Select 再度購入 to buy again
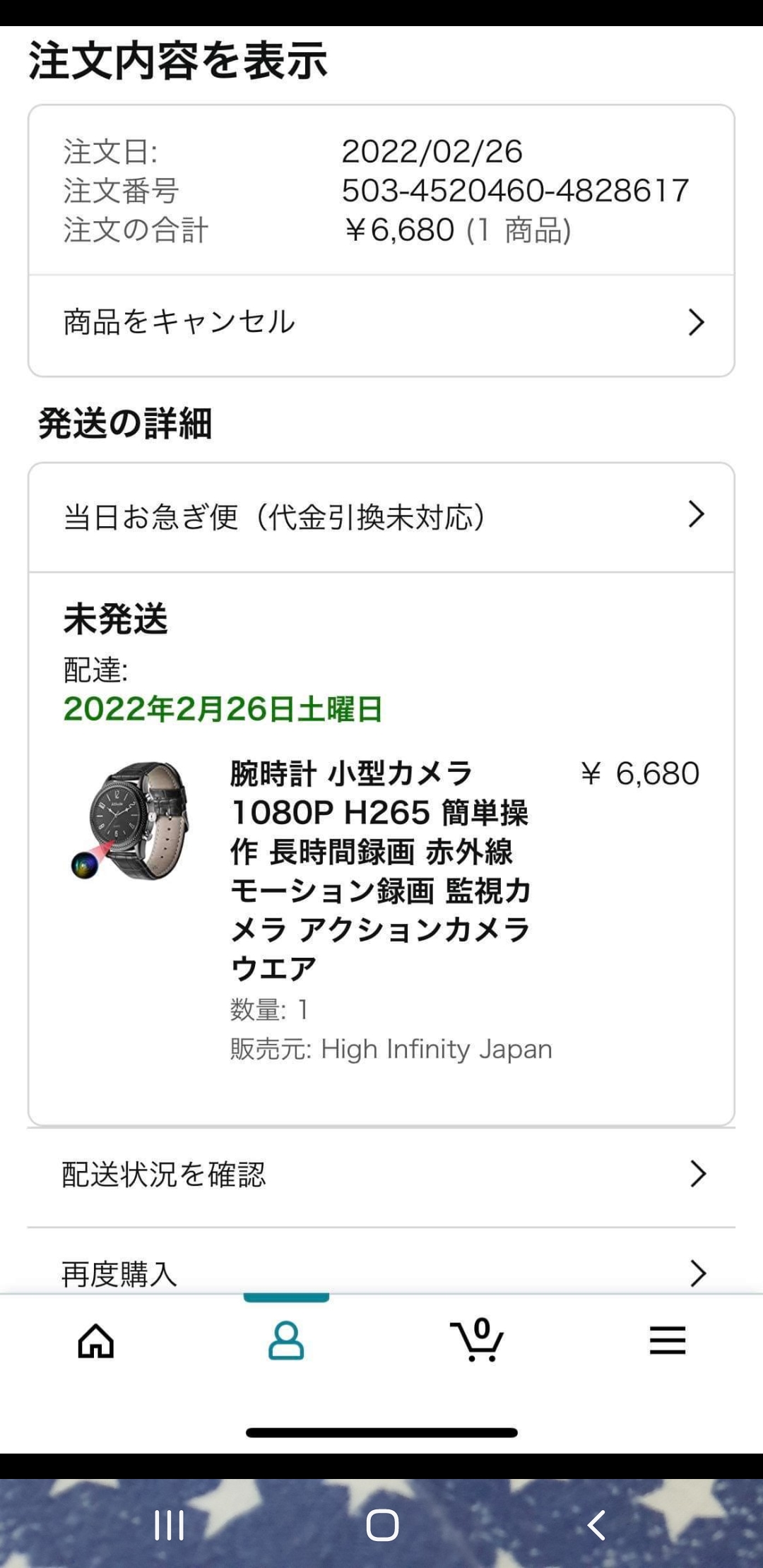 381,1273
